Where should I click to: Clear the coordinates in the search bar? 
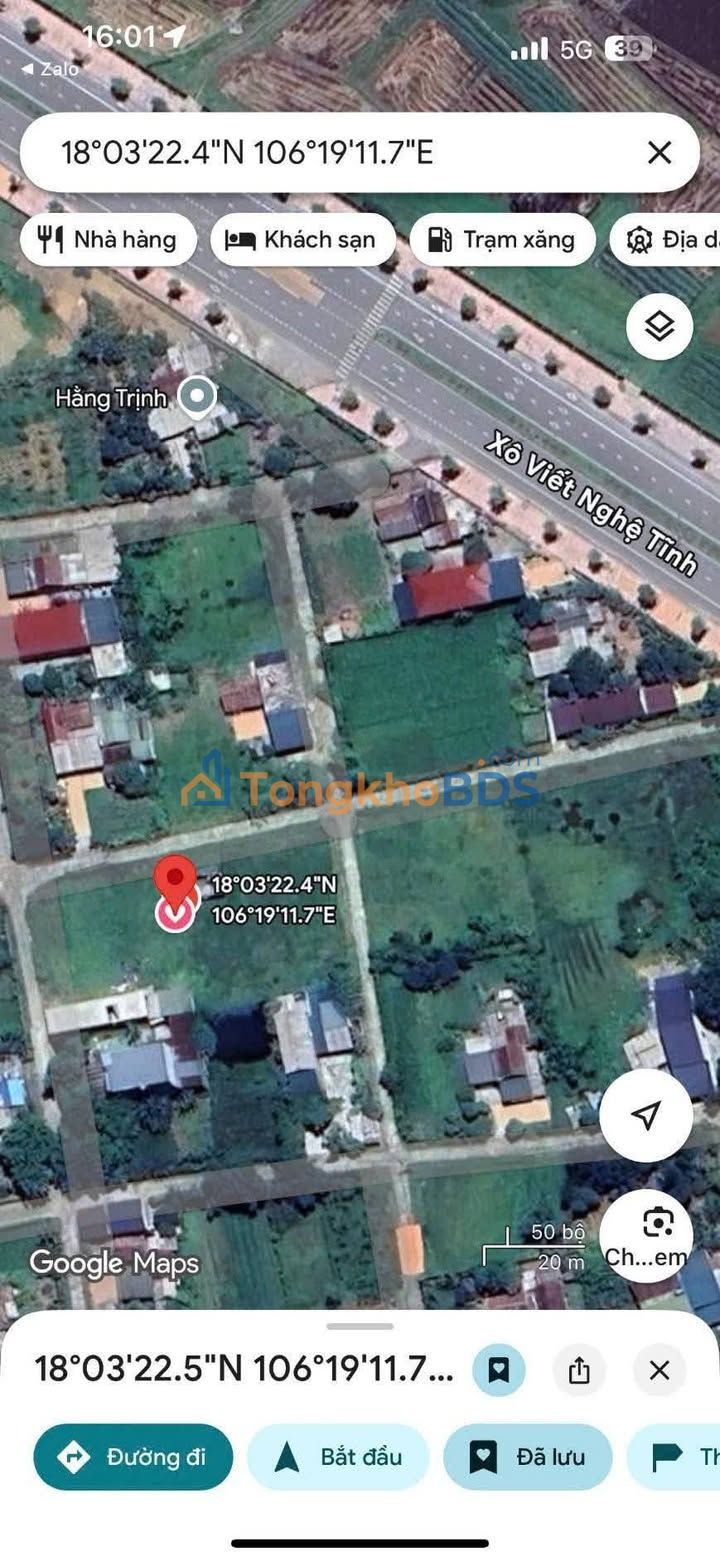659,153
